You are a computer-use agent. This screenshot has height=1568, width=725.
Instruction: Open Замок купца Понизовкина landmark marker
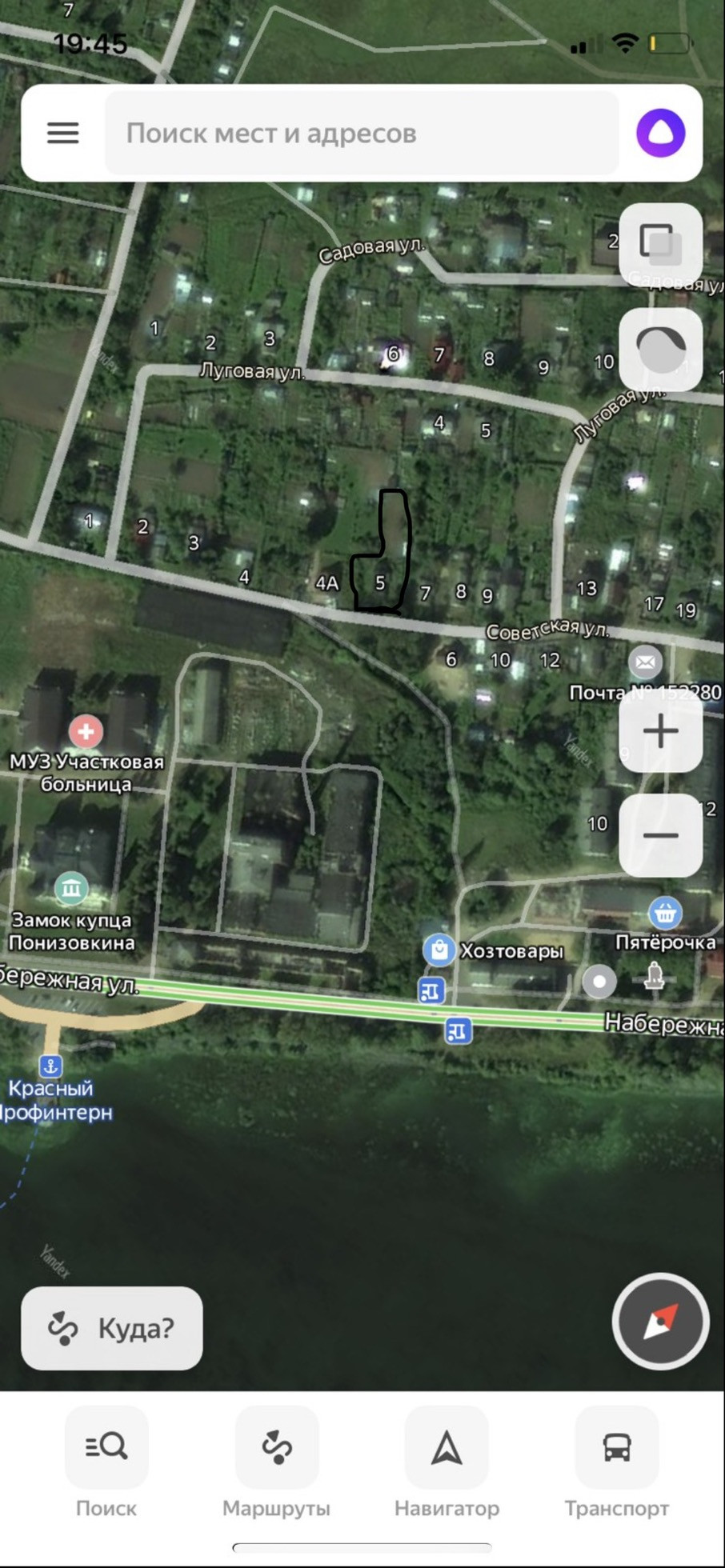71,887
